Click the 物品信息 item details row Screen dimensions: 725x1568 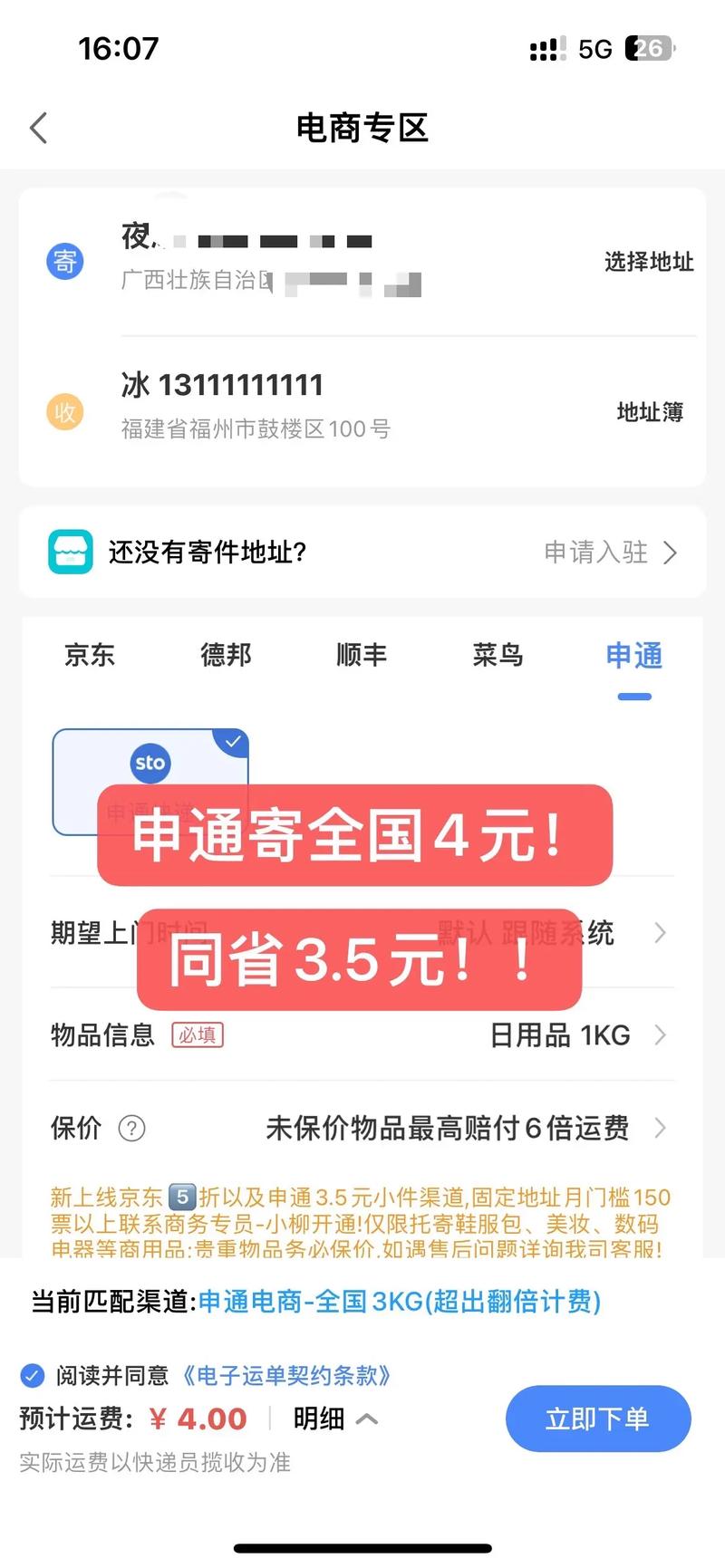101,1035
